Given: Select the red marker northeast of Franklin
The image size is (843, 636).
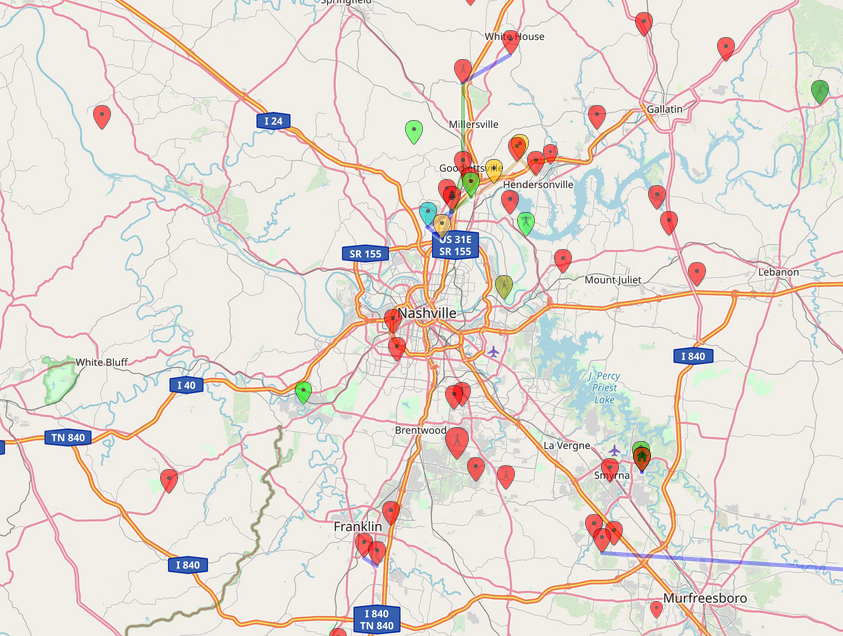Looking at the screenshot, I should pos(391,512).
